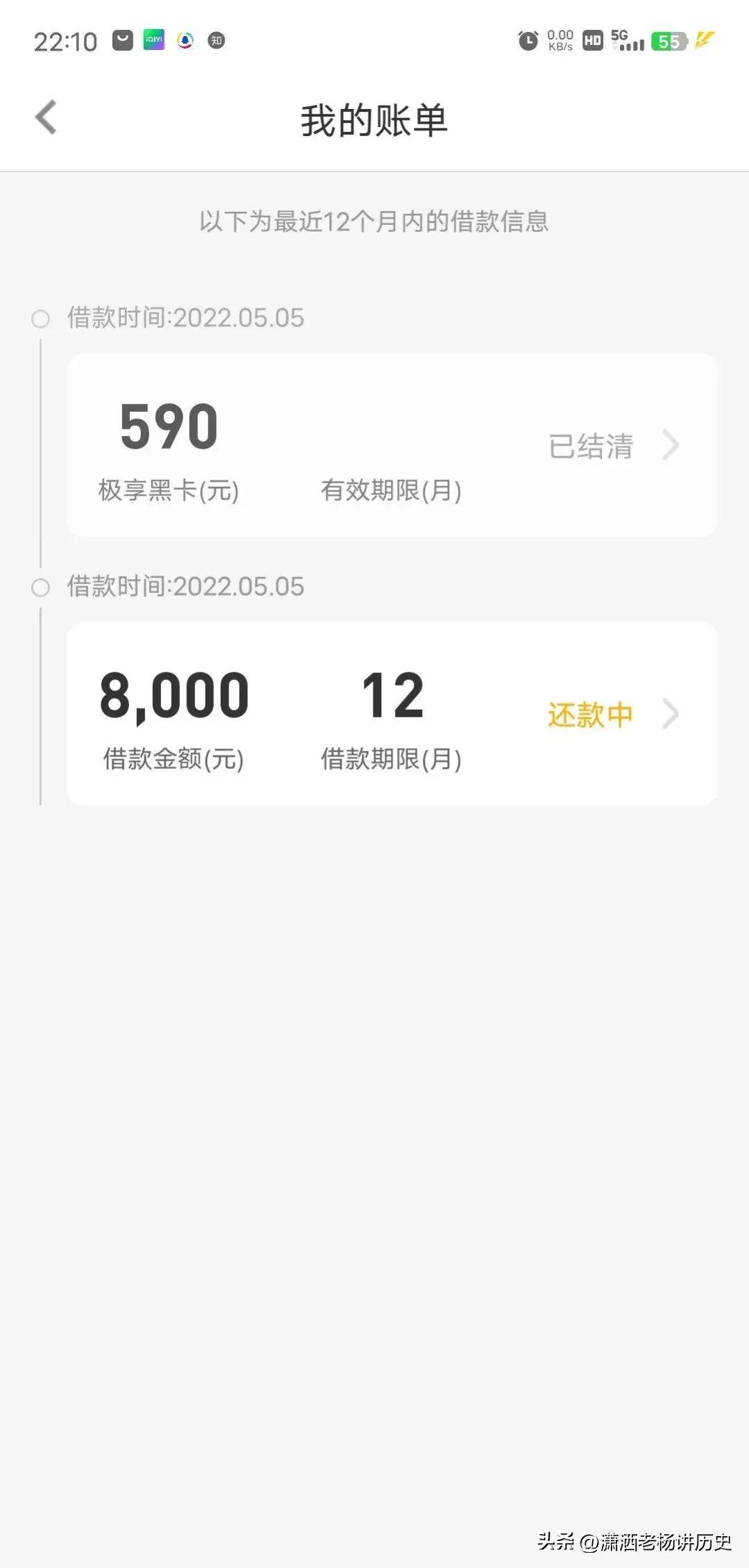Tap the mail notification icon in status bar
Image resolution: width=749 pixels, height=1568 pixels.
[x=122, y=40]
